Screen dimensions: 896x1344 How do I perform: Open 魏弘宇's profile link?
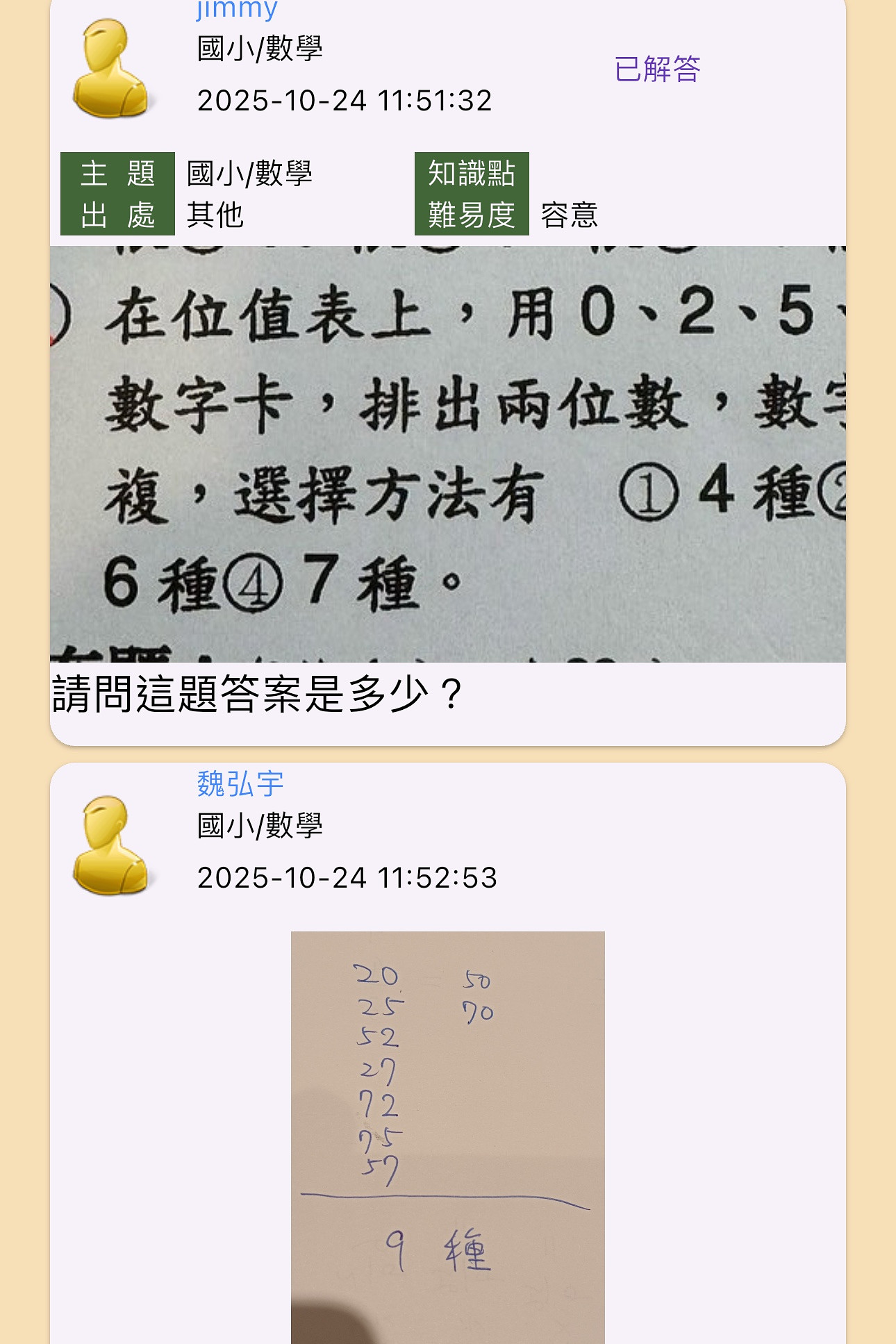240,783
